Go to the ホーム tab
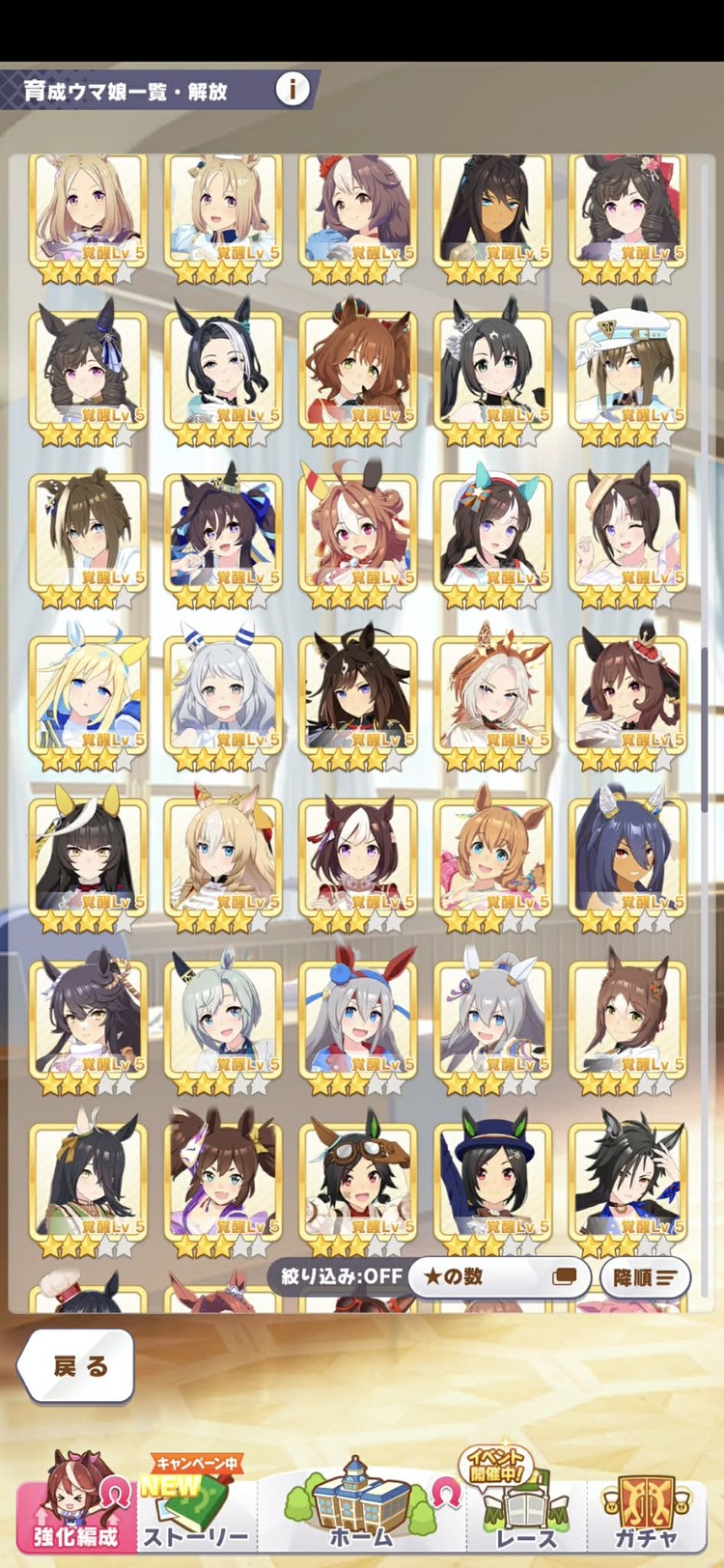 (x=361, y=1509)
